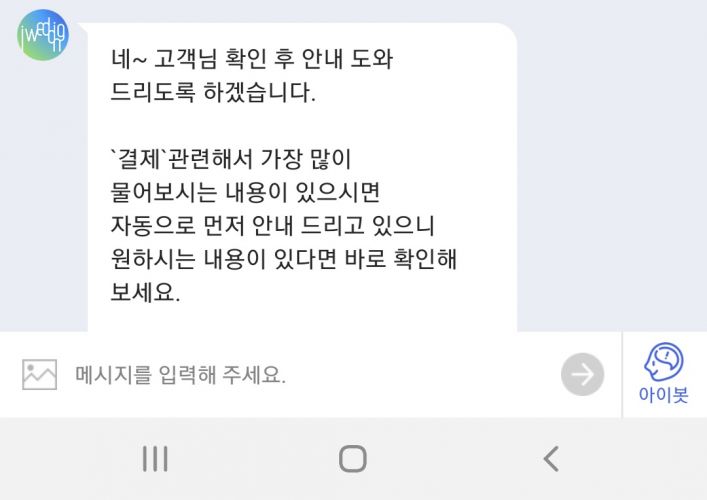The width and height of the screenshot is (707, 500).
Task: Open the 아이봇 chatbot
Action: [x=664, y=373]
